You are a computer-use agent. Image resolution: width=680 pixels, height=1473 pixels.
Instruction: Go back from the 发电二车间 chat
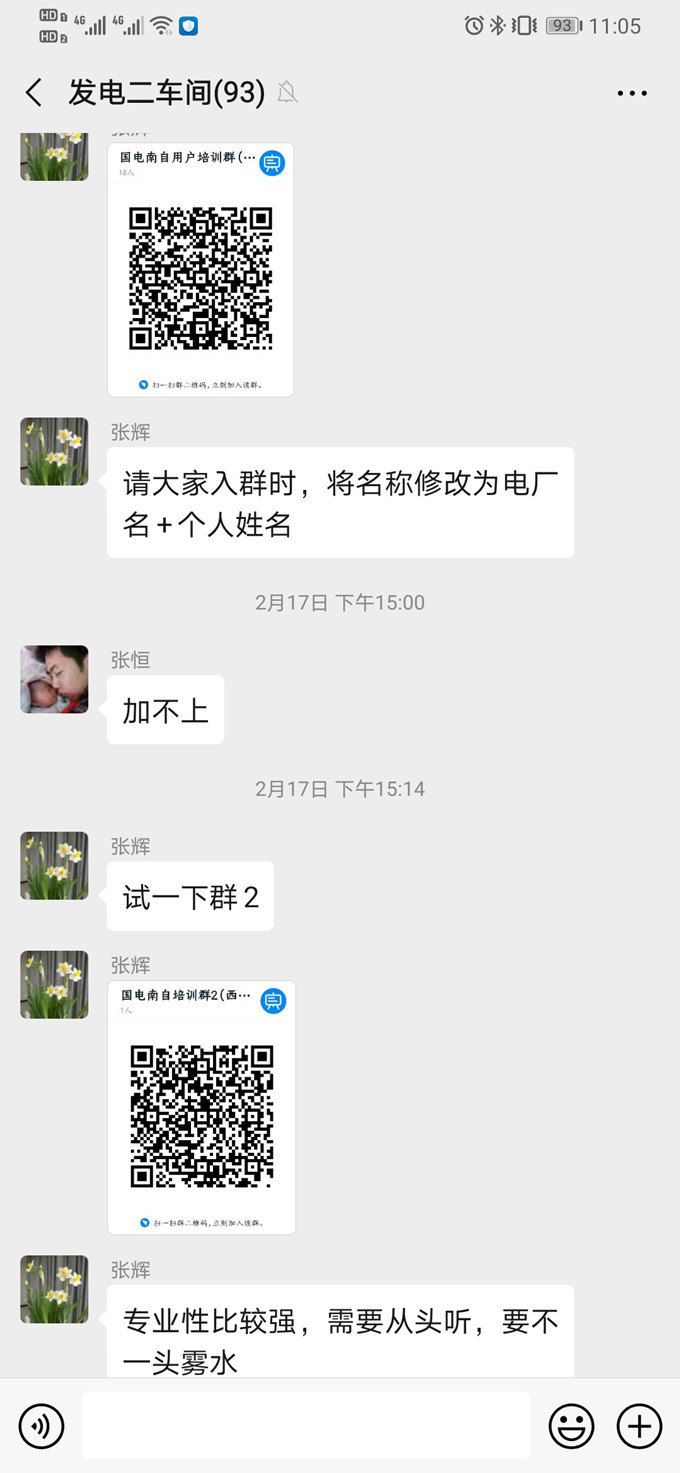click(34, 93)
